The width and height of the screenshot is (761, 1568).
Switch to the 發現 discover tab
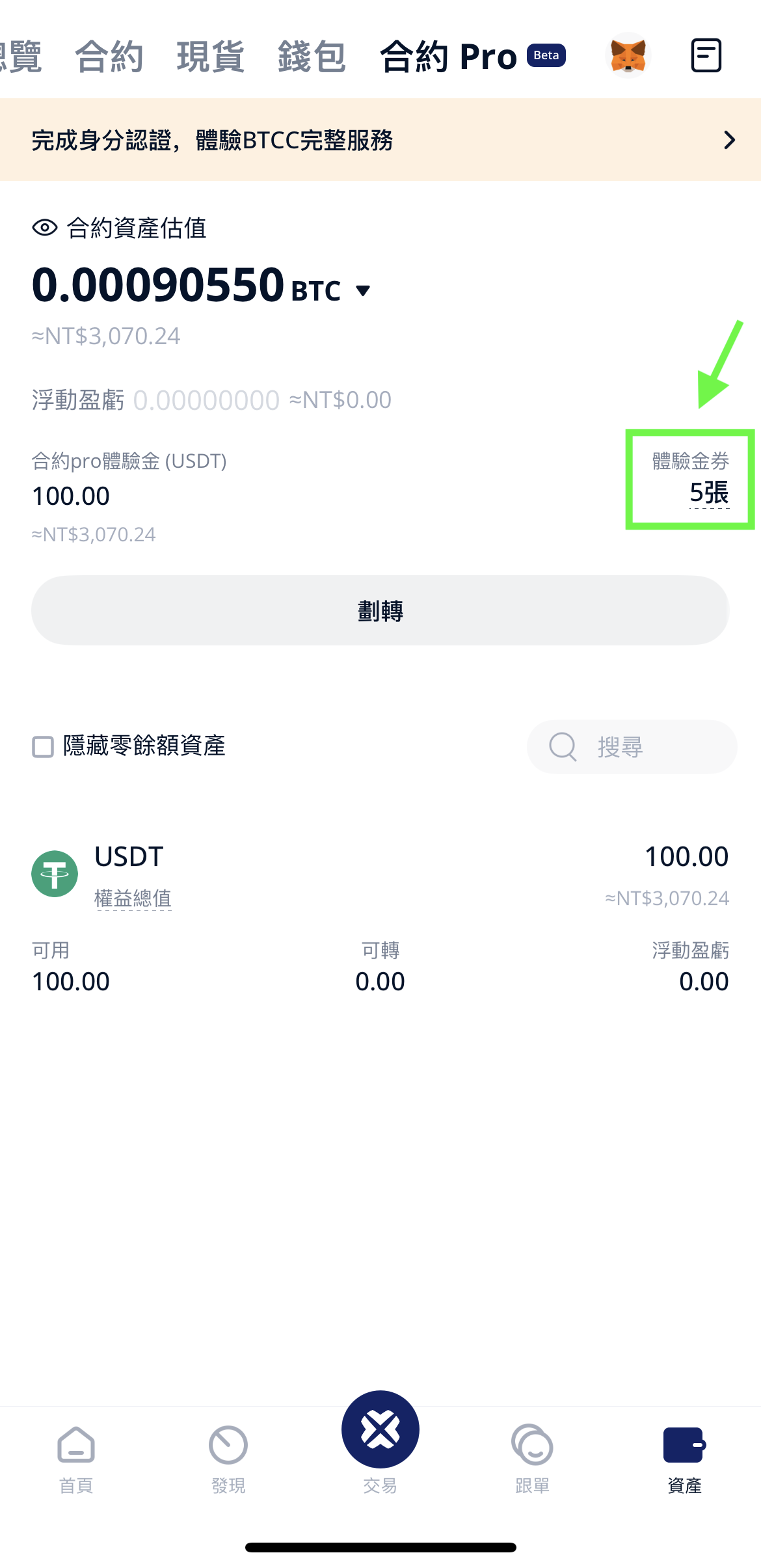coord(228,1458)
